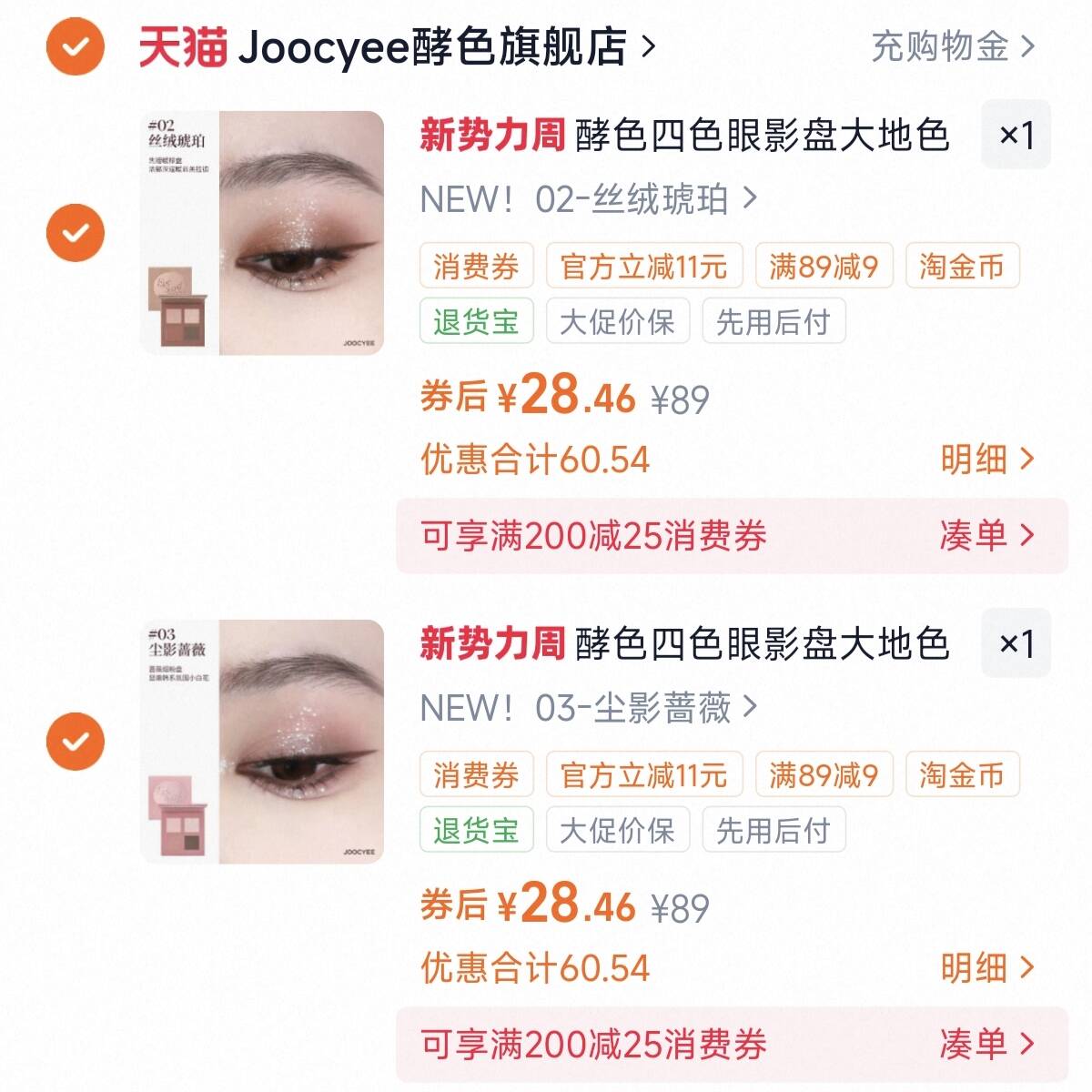Viewport: 1092px width, 1092px height.
Task: View the 明细 discount details for 03-尘影蔷薇
Action: (986, 968)
